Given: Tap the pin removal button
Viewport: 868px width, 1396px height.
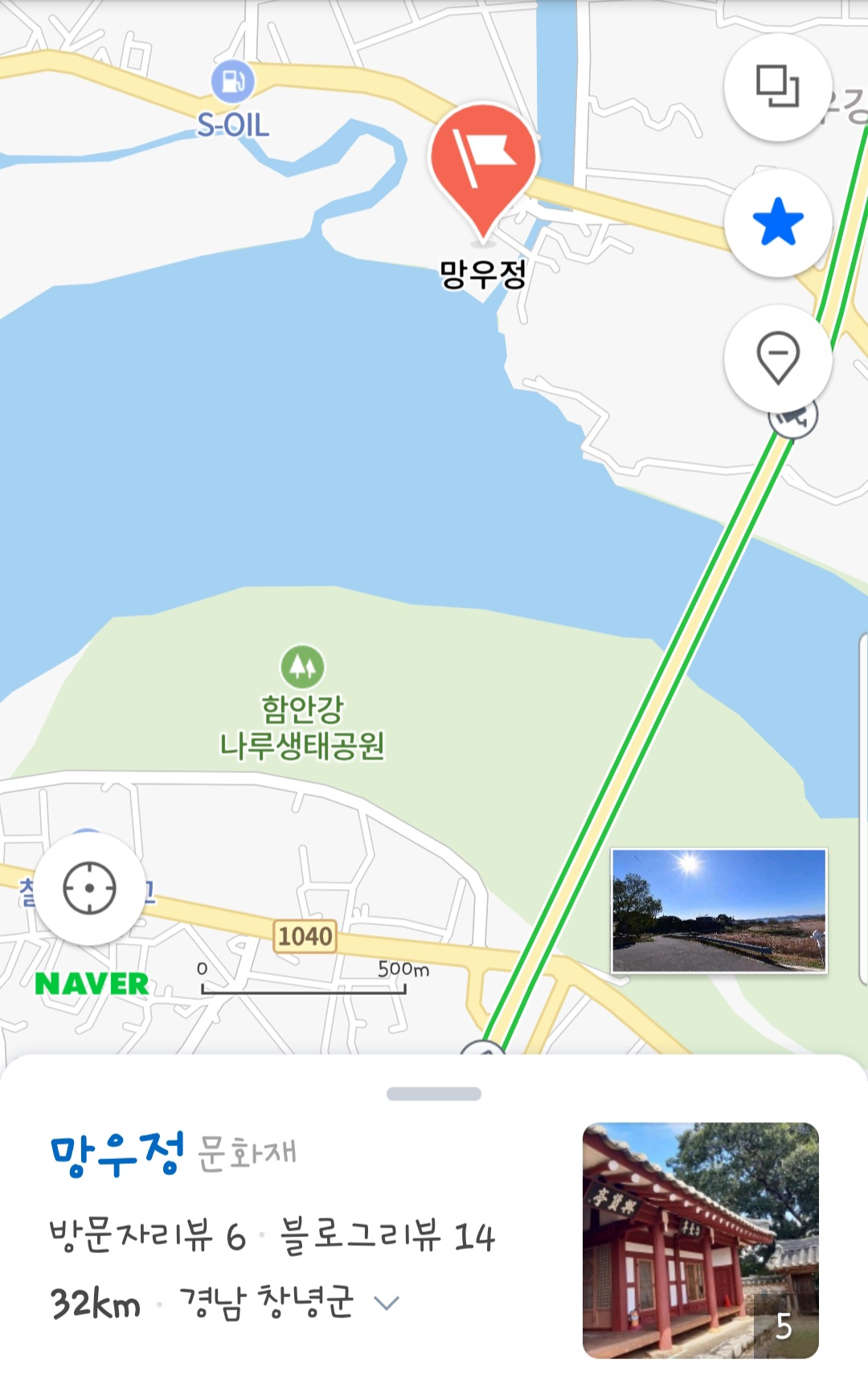Looking at the screenshot, I should coord(777,358).
